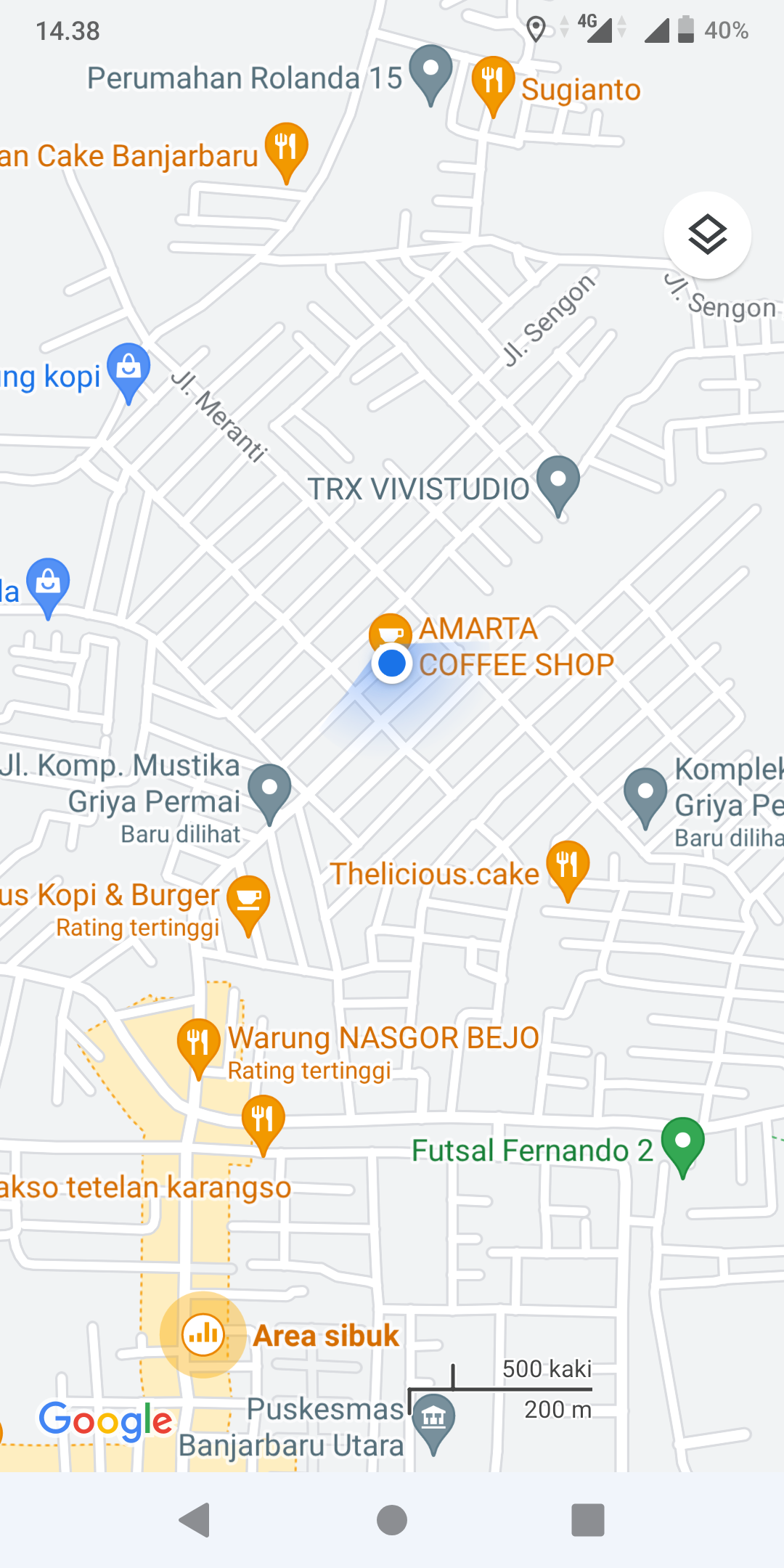The width and height of the screenshot is (784, 1568).
Task: Open the bakso tetelan karangso restaurant pin
Action: (x=263, y=1120)
